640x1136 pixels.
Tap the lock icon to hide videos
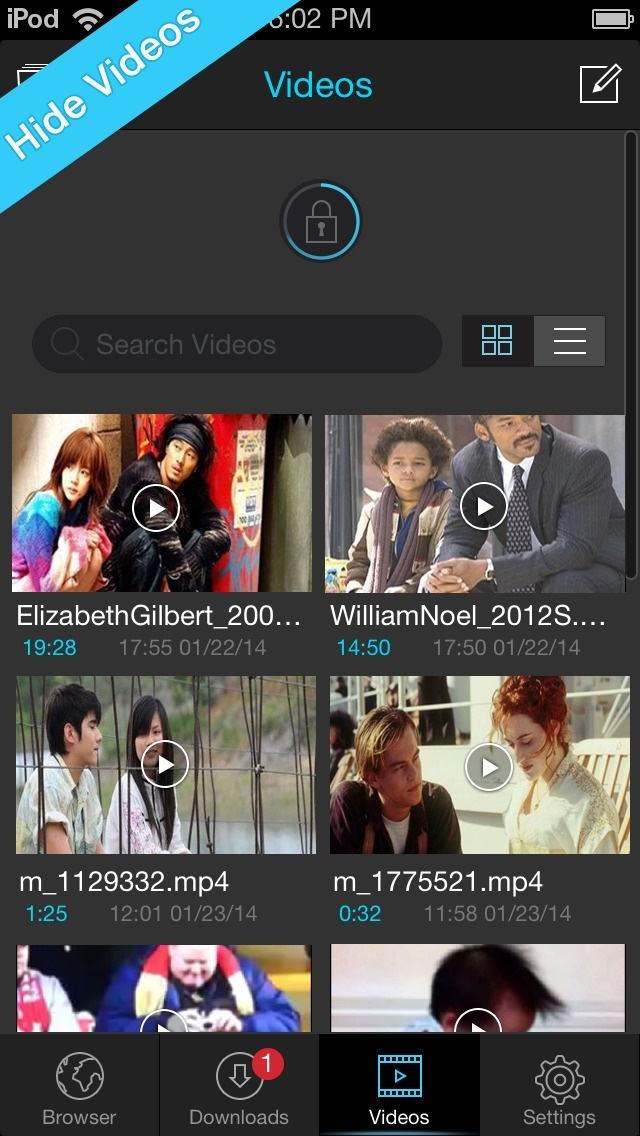tap(320, 222)
